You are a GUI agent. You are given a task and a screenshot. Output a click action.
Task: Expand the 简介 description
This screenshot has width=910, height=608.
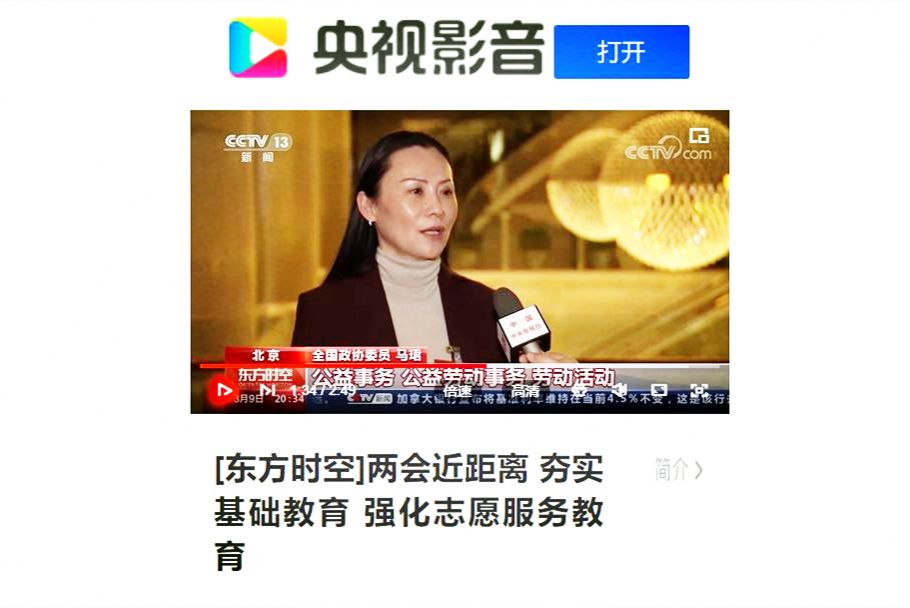click(679, 470)
